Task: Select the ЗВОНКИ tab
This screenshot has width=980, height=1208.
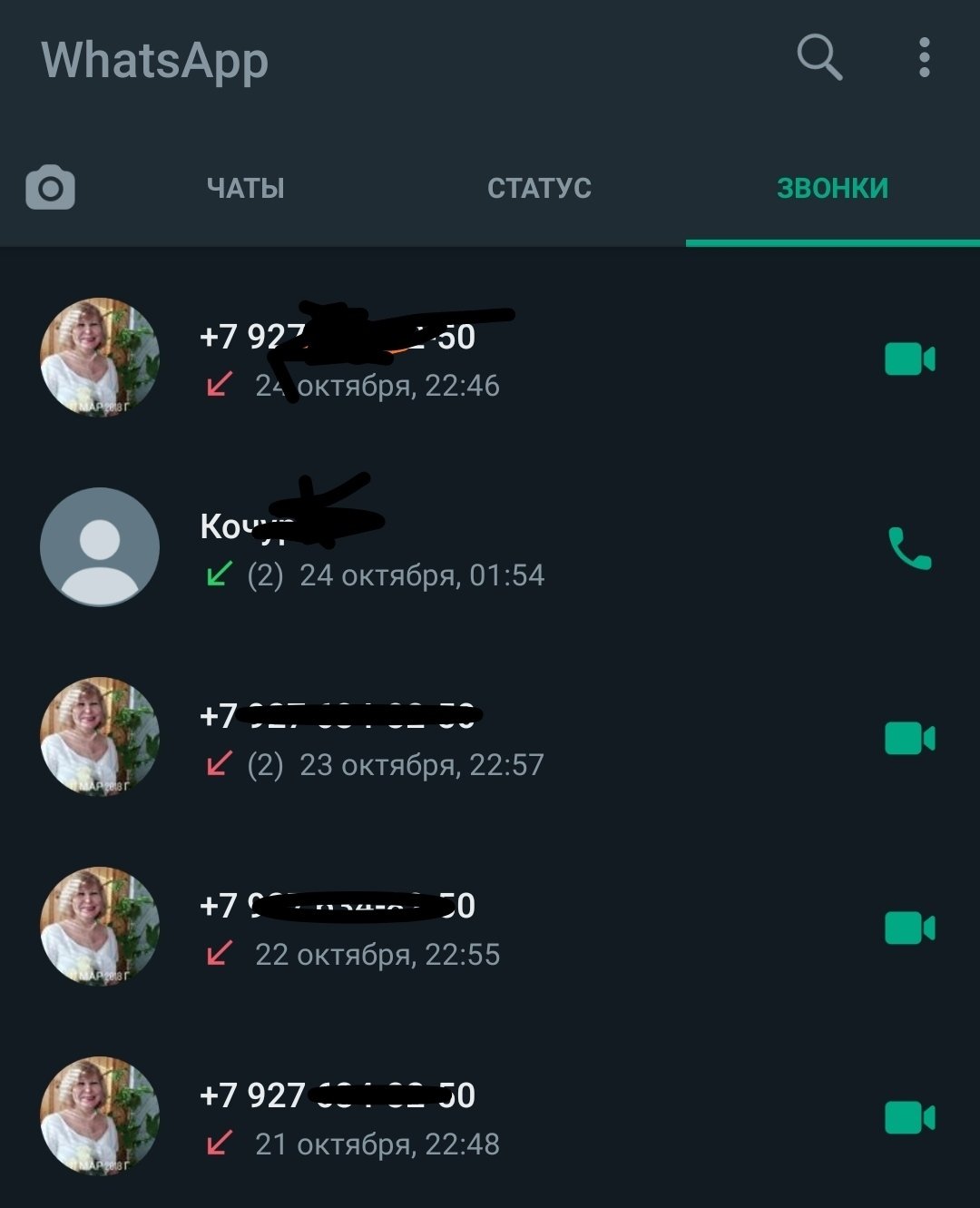Action: pyautogui.click(x=832, y=188)
